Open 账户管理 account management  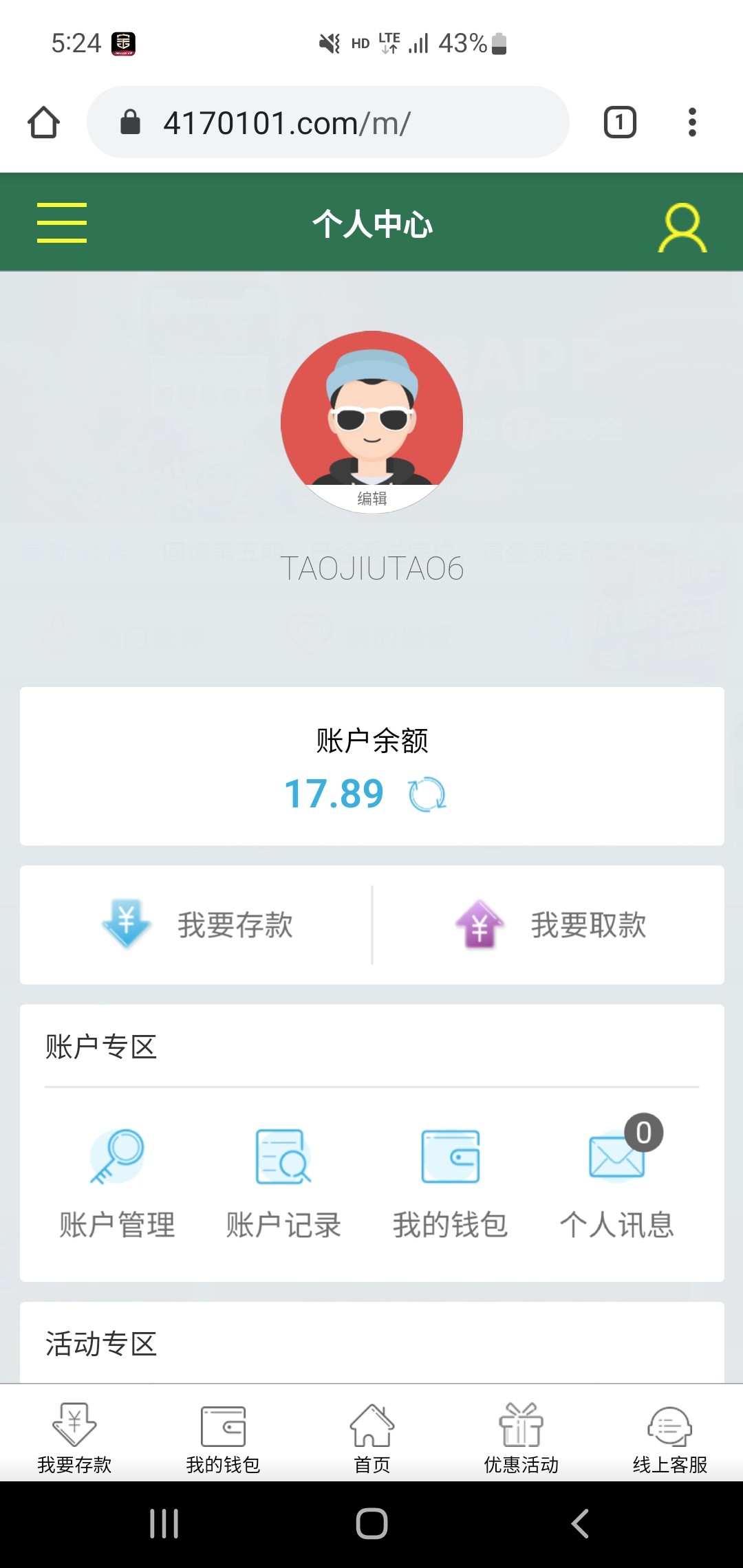(x=117, y=1183)
